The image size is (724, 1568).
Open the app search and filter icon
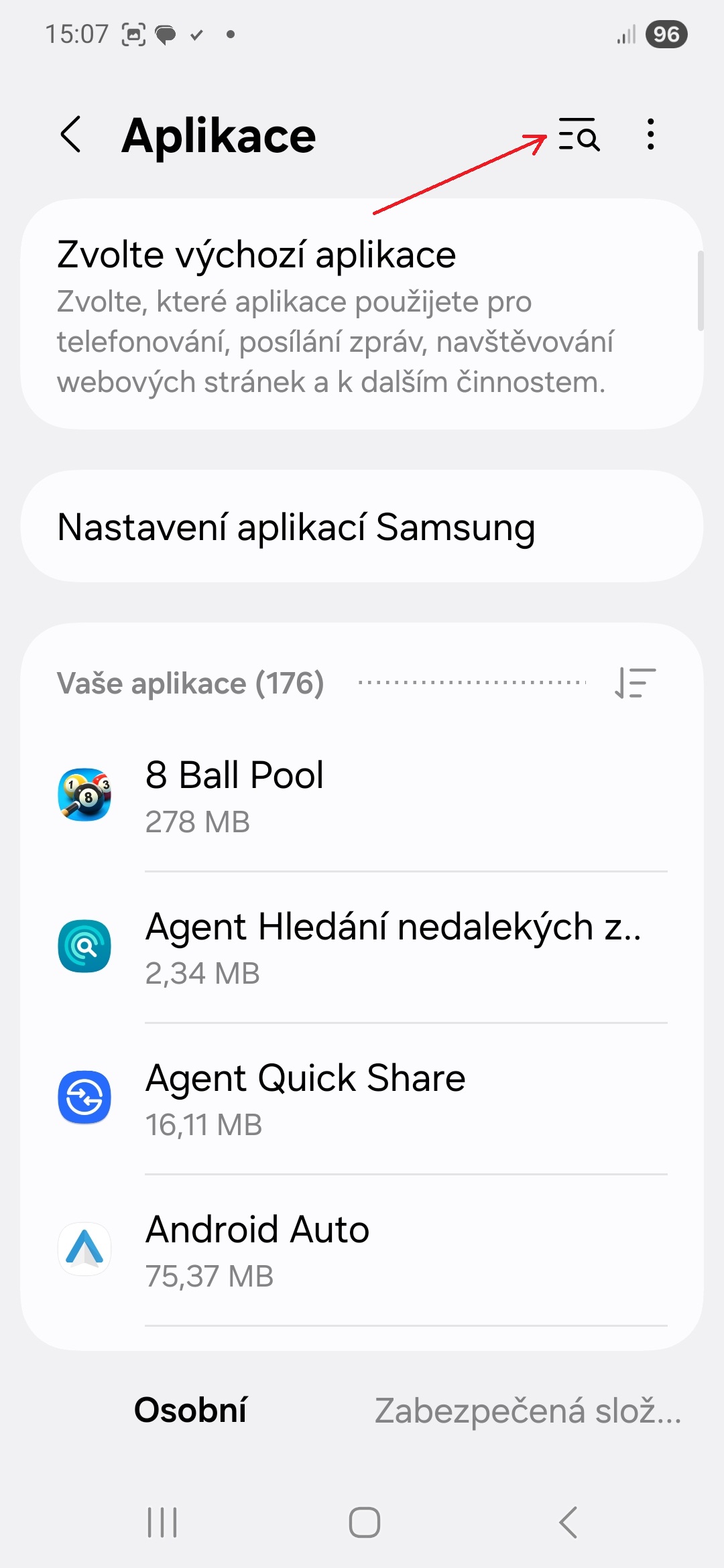pos(579,135)
